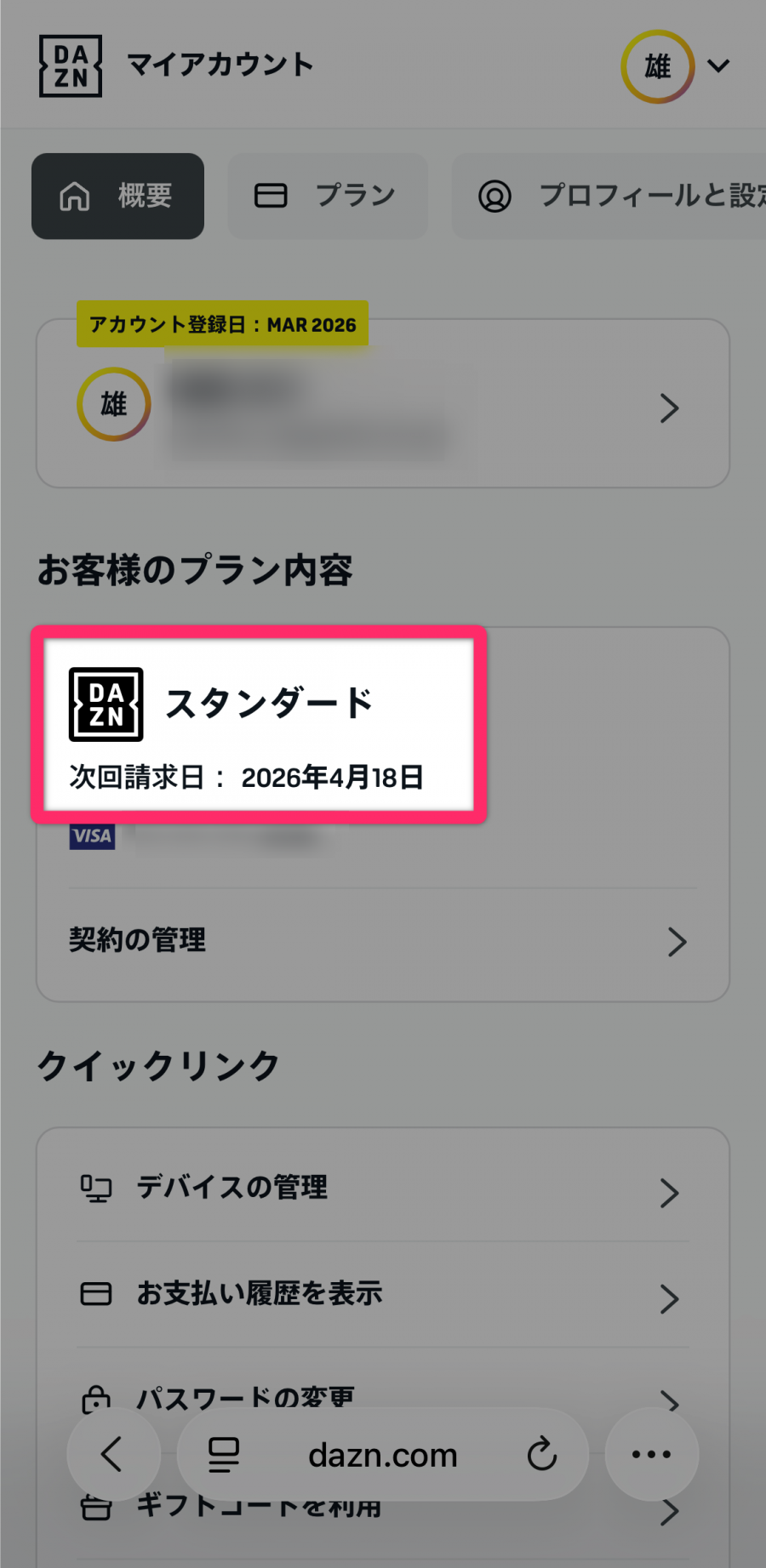This screenshot has height=1568, width=766.
Task: Open the page menu icon beside the address
Action: [224, 1454]
